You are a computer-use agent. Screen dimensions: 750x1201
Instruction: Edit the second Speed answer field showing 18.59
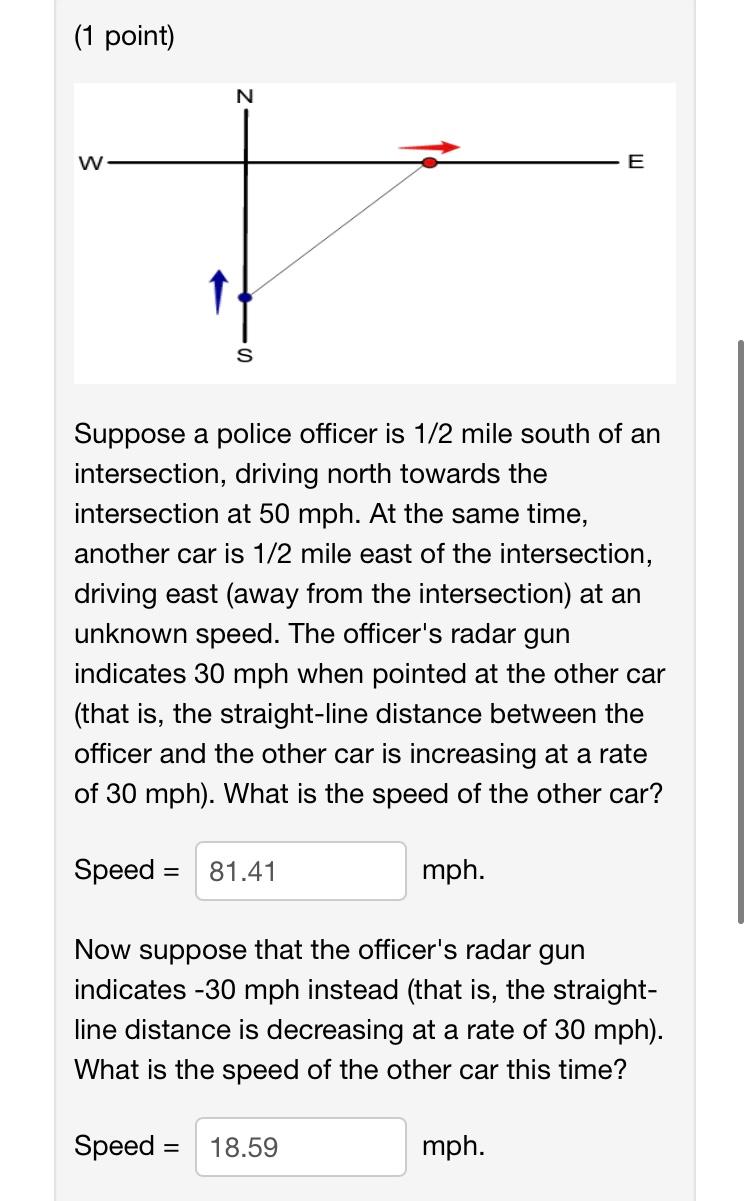point(300,1146)
